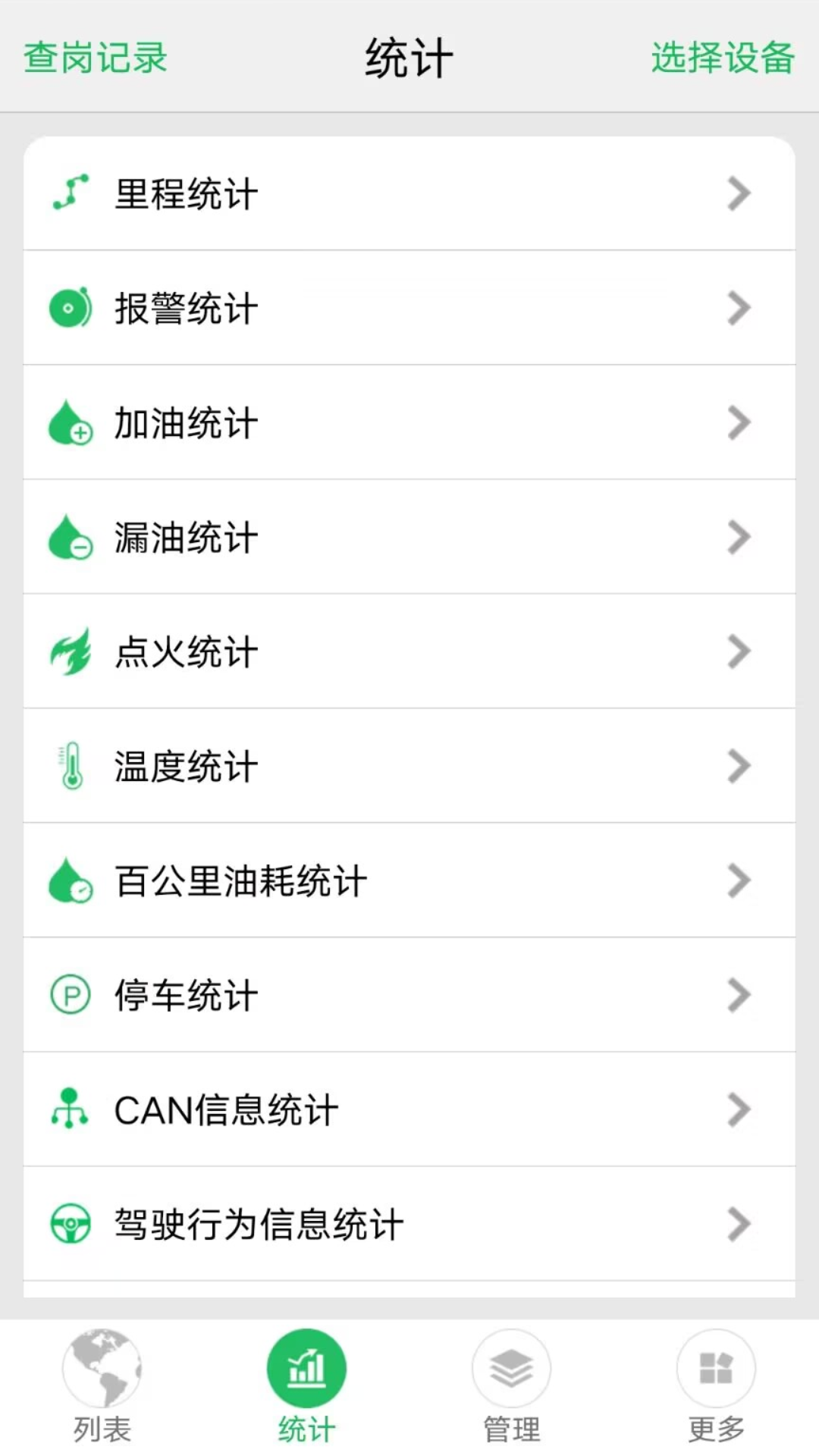
Task: Select the flame ignition icon for 点火统计
Action: tap(70, 651)
